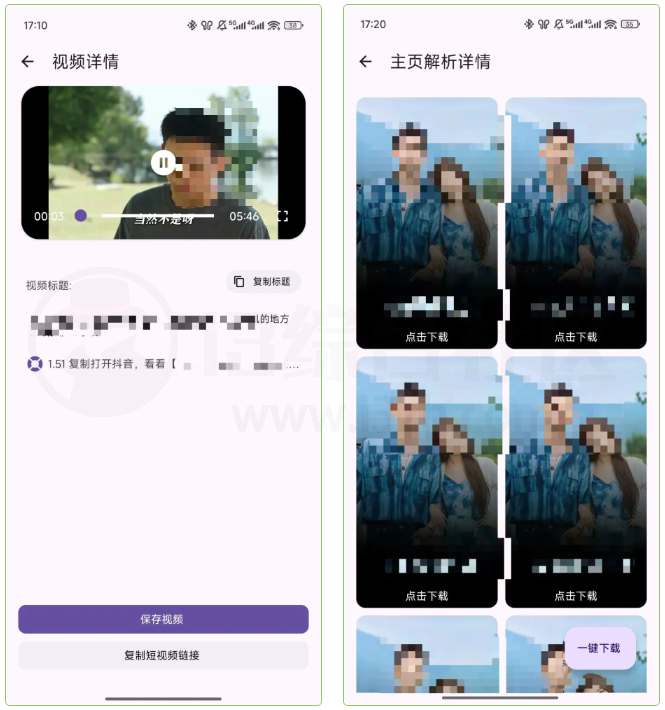Tap 复制短视频链接 to copy the link
The width and height of the screenshot is (665, 710).
pyautogui.click(x=163, y=656)
